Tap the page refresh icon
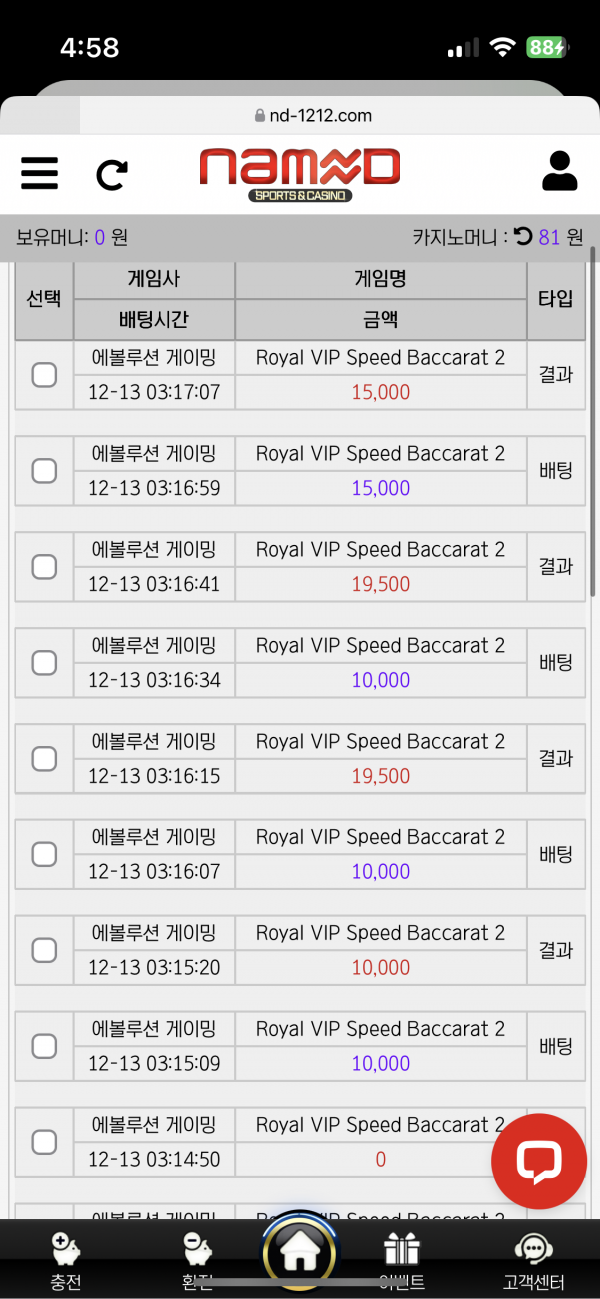 [111, 175]
